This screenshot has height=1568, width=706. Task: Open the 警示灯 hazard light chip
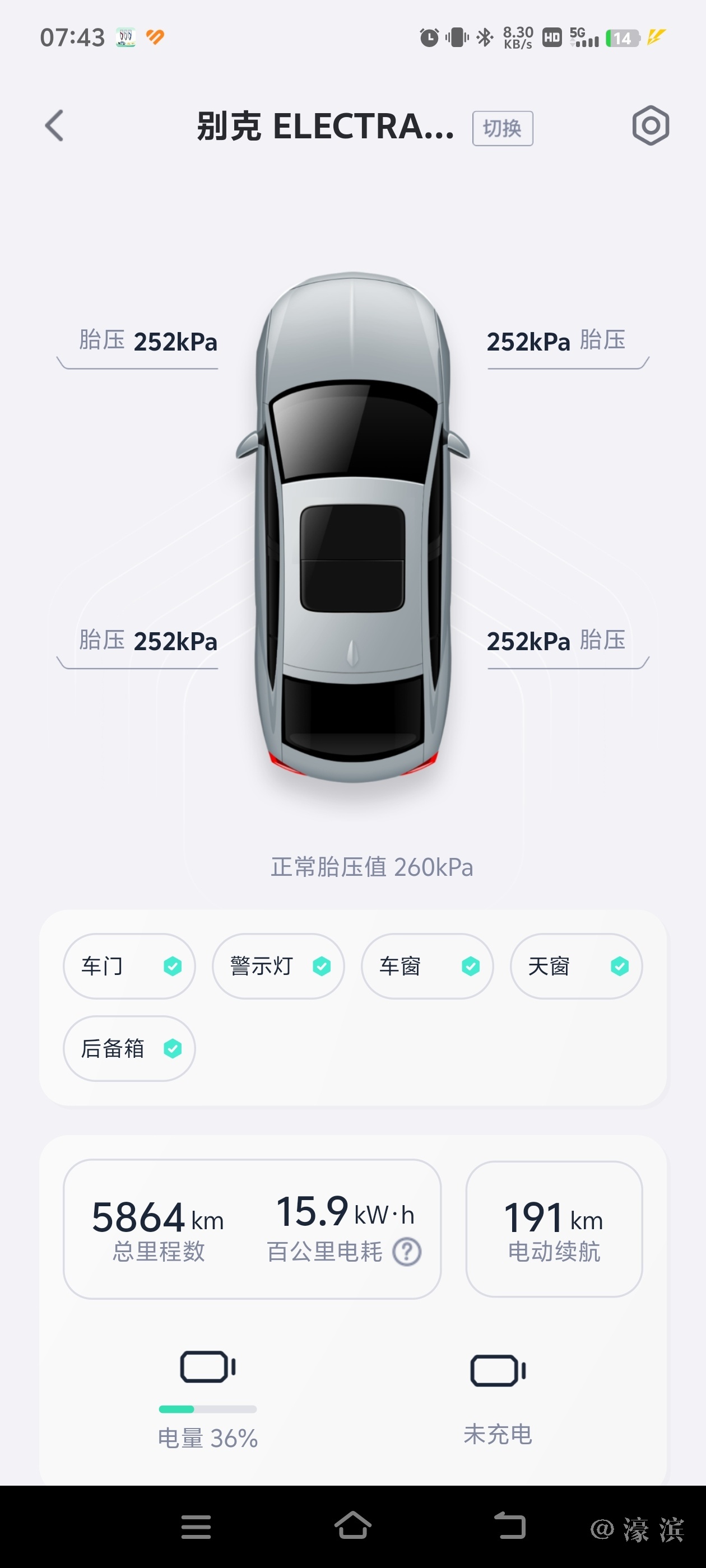pos(278,966)
